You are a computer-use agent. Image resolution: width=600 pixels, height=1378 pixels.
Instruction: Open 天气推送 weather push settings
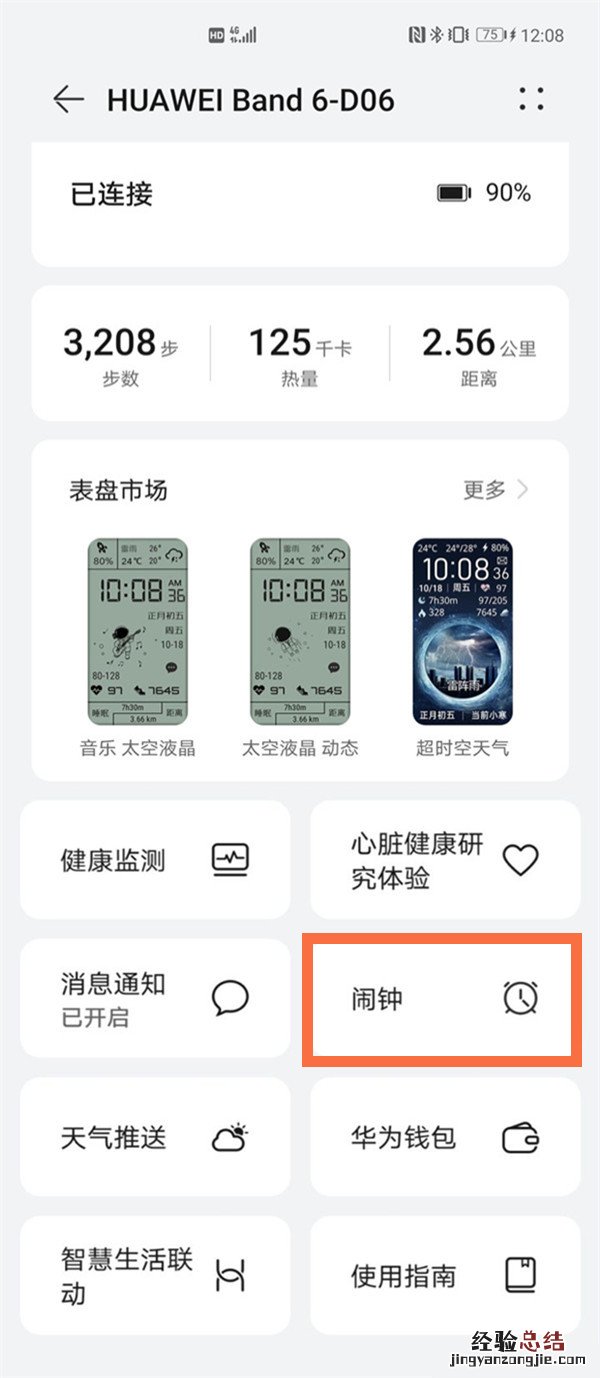(155, 1137)
